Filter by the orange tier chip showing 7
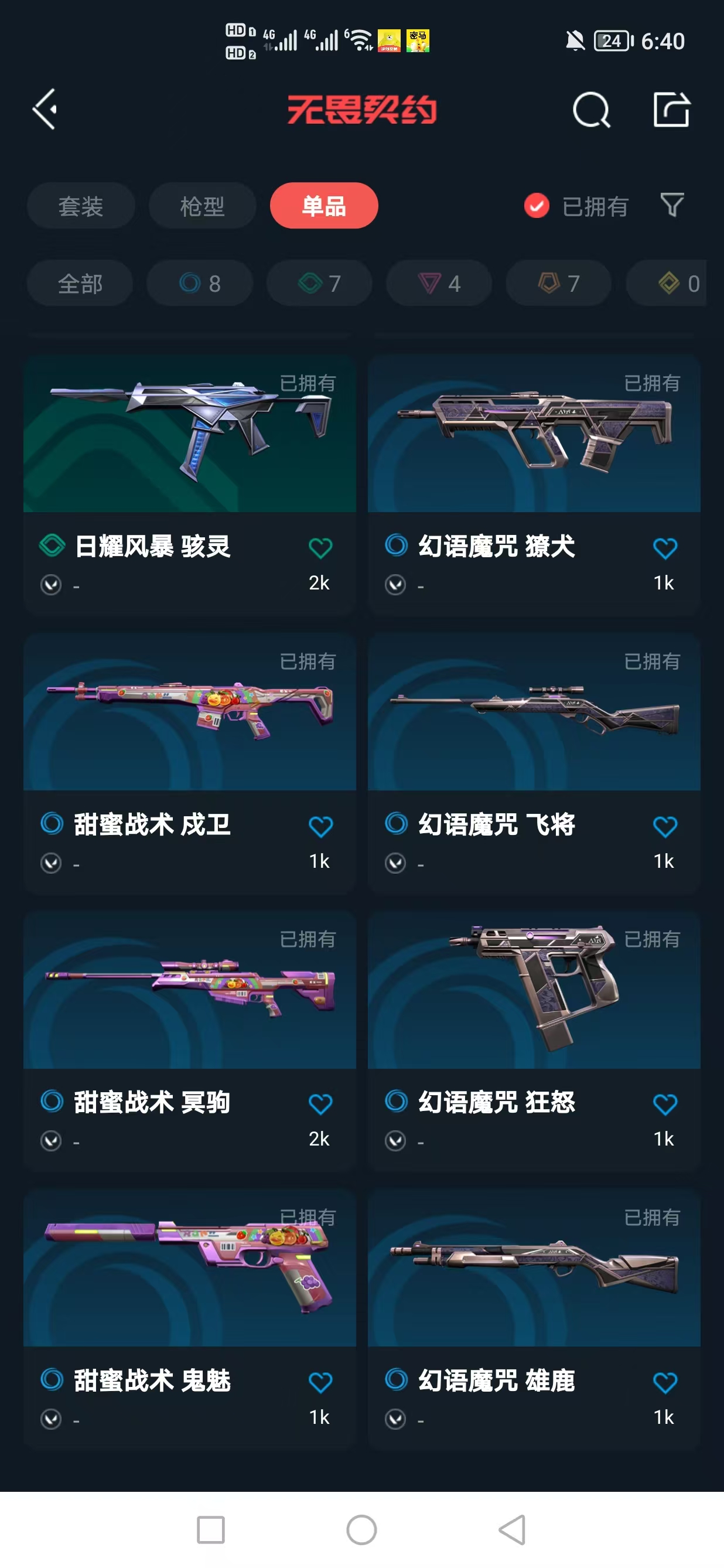 [558, 284]
